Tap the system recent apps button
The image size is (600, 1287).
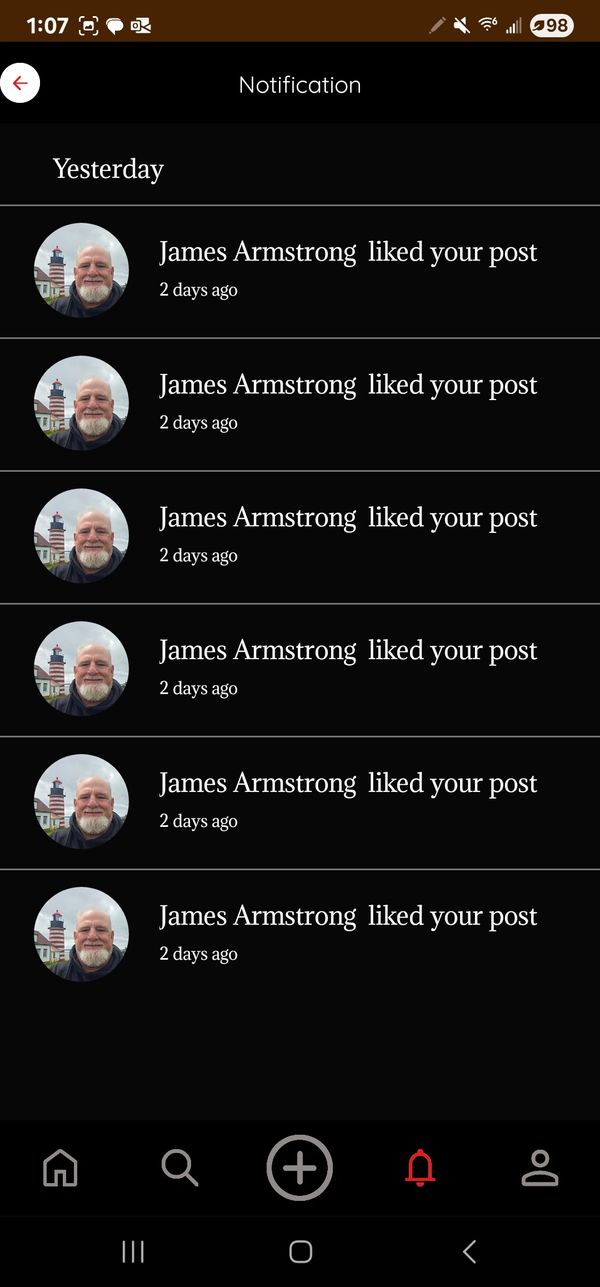[x=132, y=1251]
